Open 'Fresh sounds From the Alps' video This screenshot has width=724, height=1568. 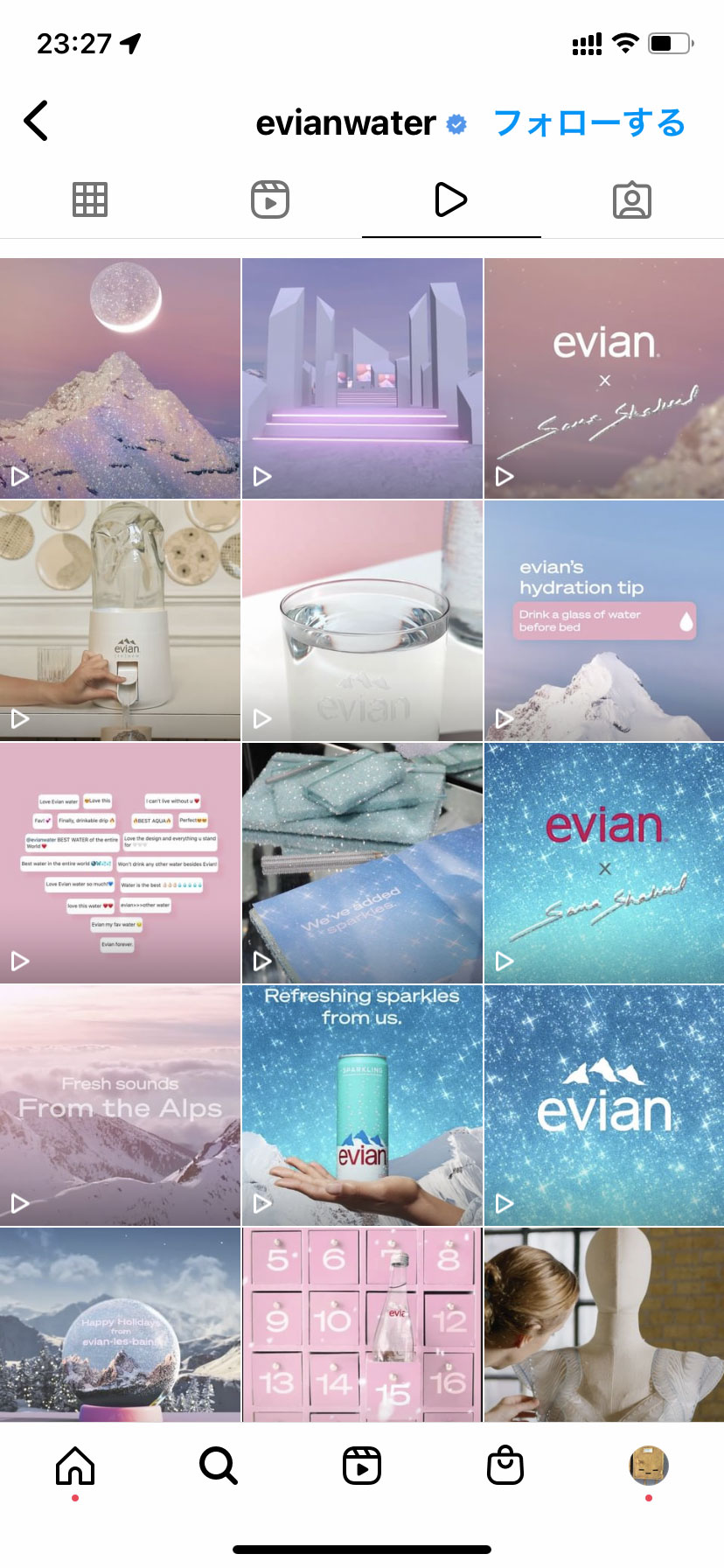point(120,1105)
